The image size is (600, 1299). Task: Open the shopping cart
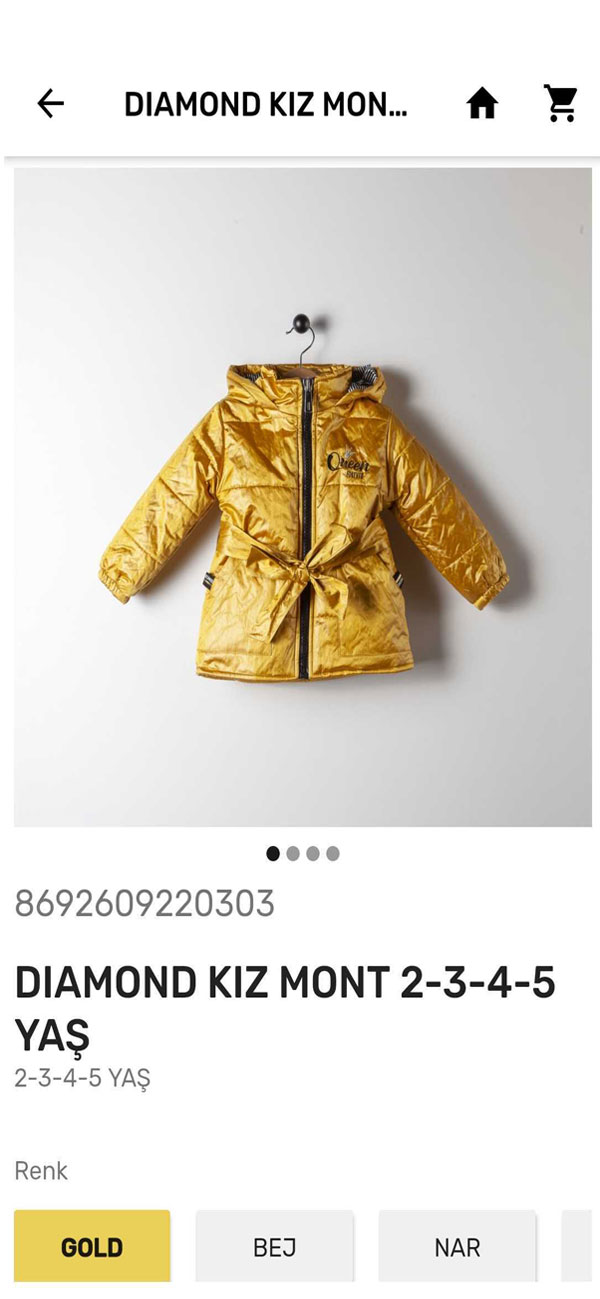point(561,103)
